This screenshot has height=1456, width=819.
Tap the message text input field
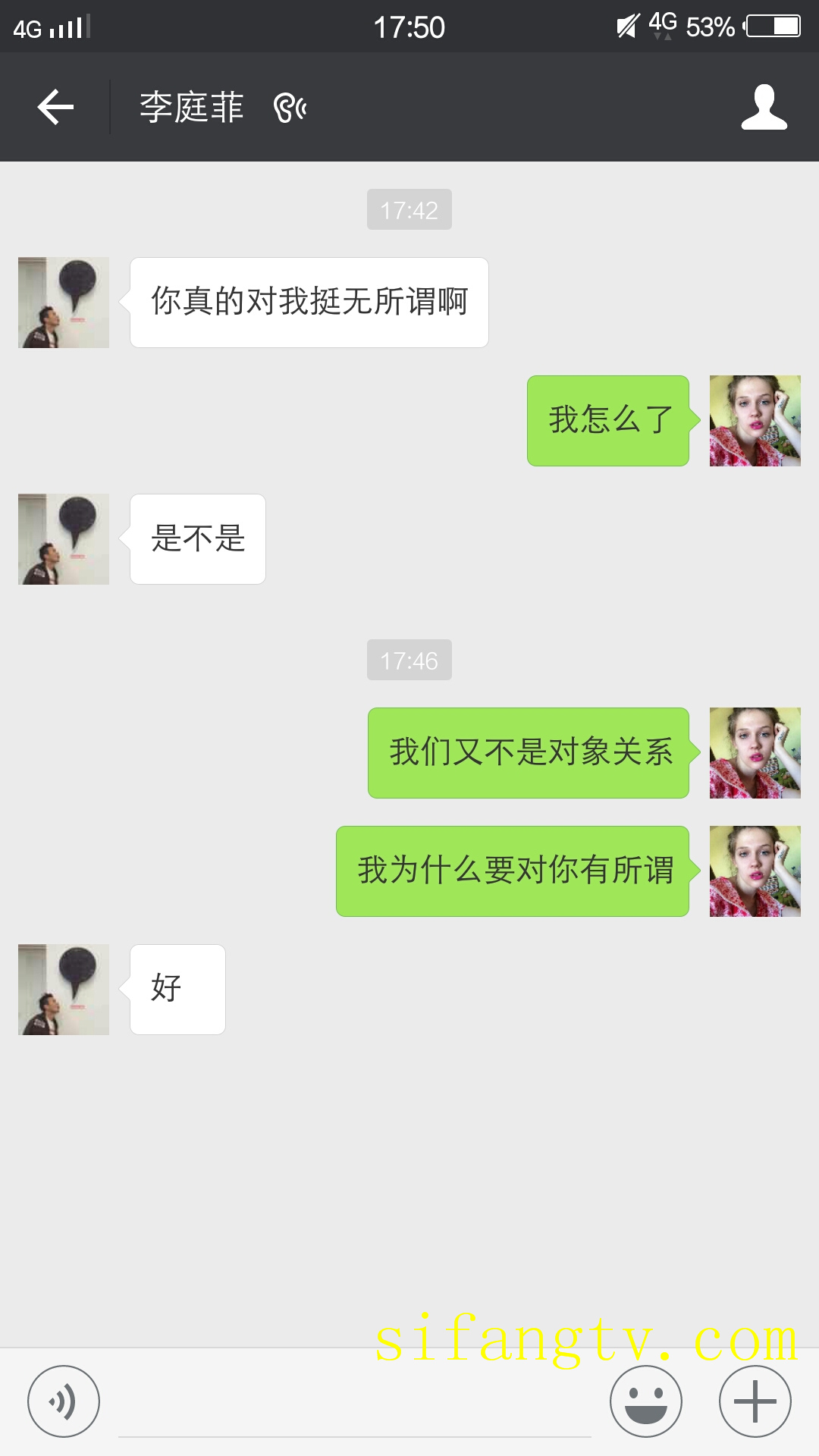point(354,1407)
